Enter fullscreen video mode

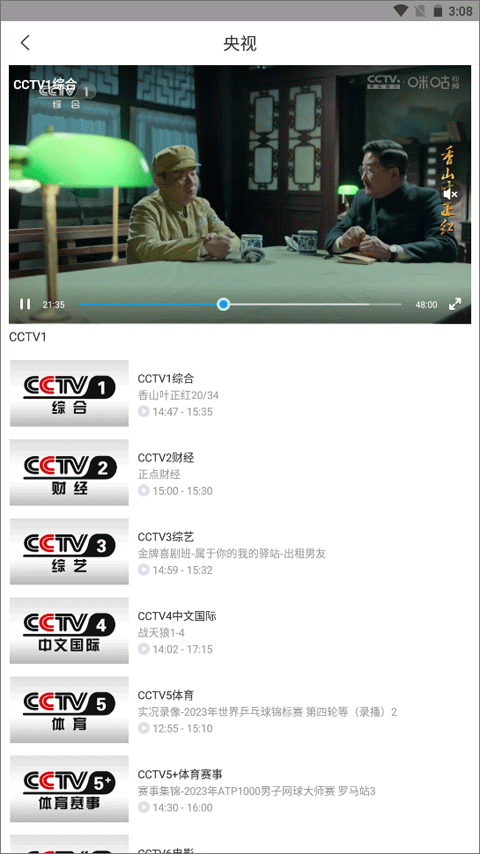coord(455,304)
